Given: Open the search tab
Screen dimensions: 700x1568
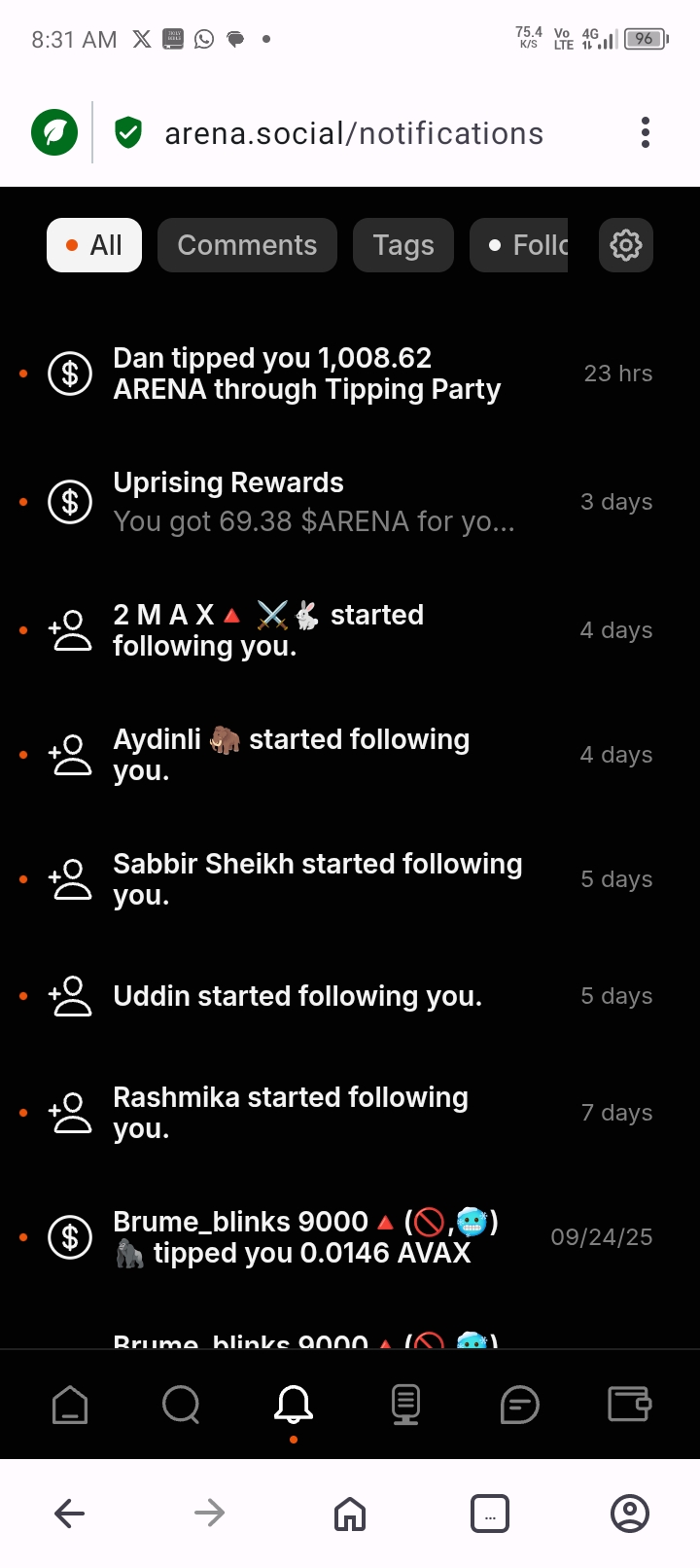Looking at the screenshot, I should pyautogui.click(x=182, y=1405).
